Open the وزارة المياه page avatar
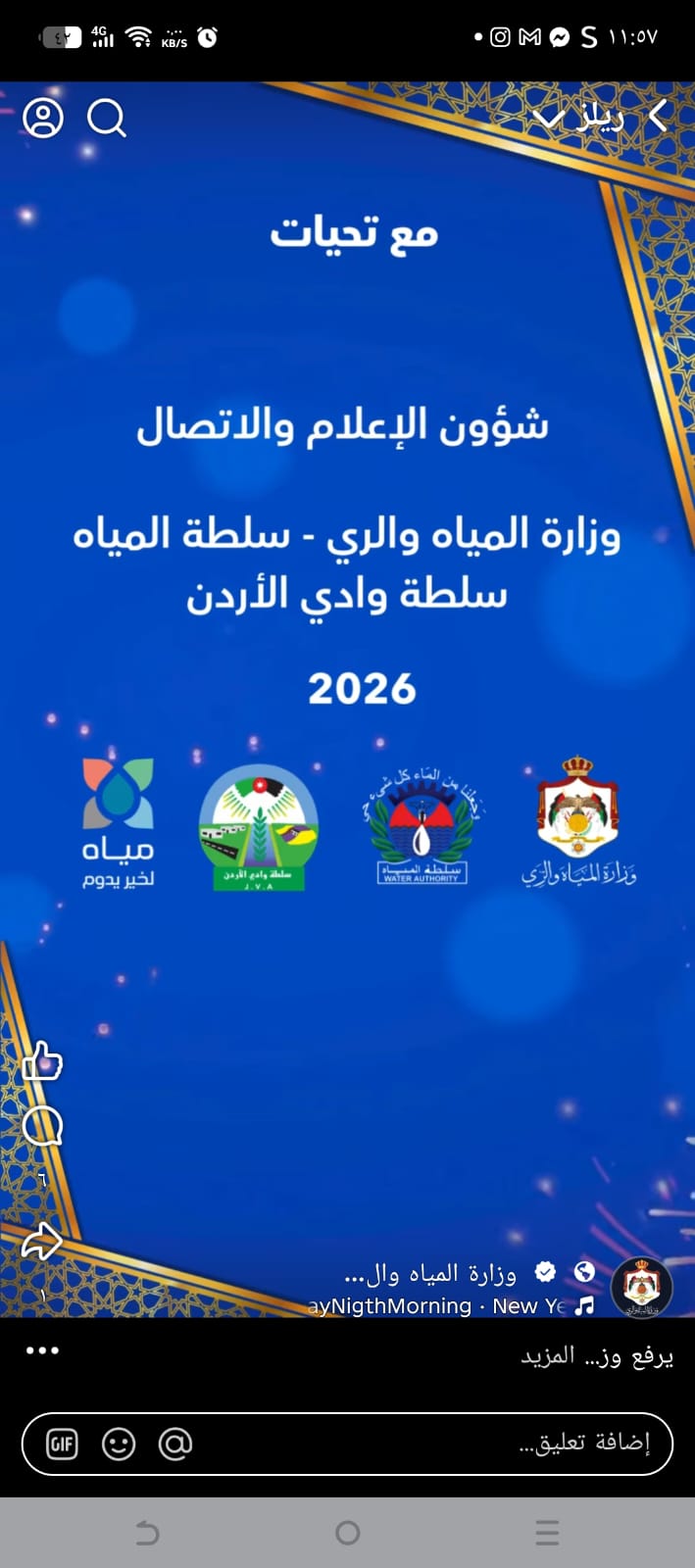Image resolution: width=695 pixels, height=1568 pixels. click(642, 1287)
